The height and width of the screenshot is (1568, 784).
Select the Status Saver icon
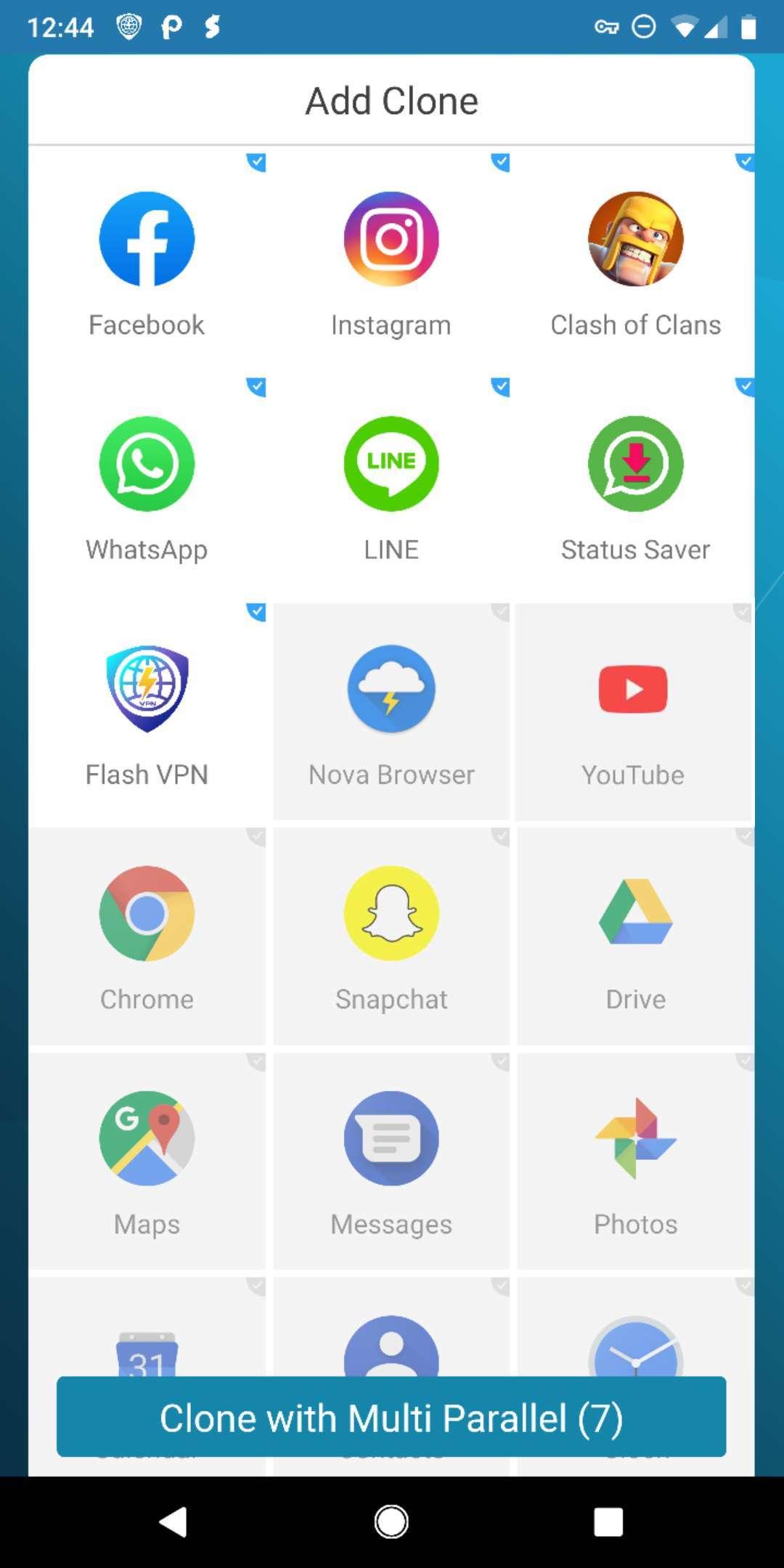pyautogui.click(x=634, y=465)
